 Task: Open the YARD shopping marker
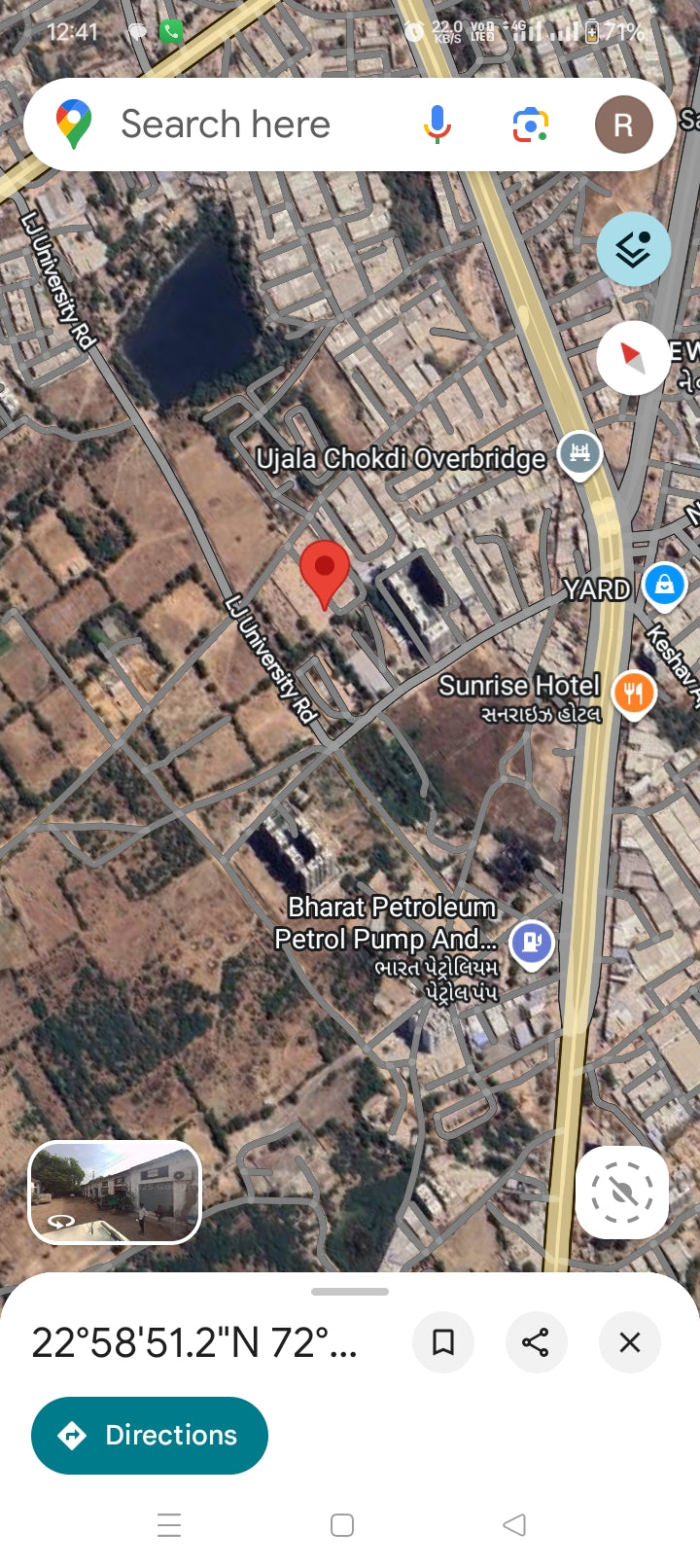click(665, 585)
